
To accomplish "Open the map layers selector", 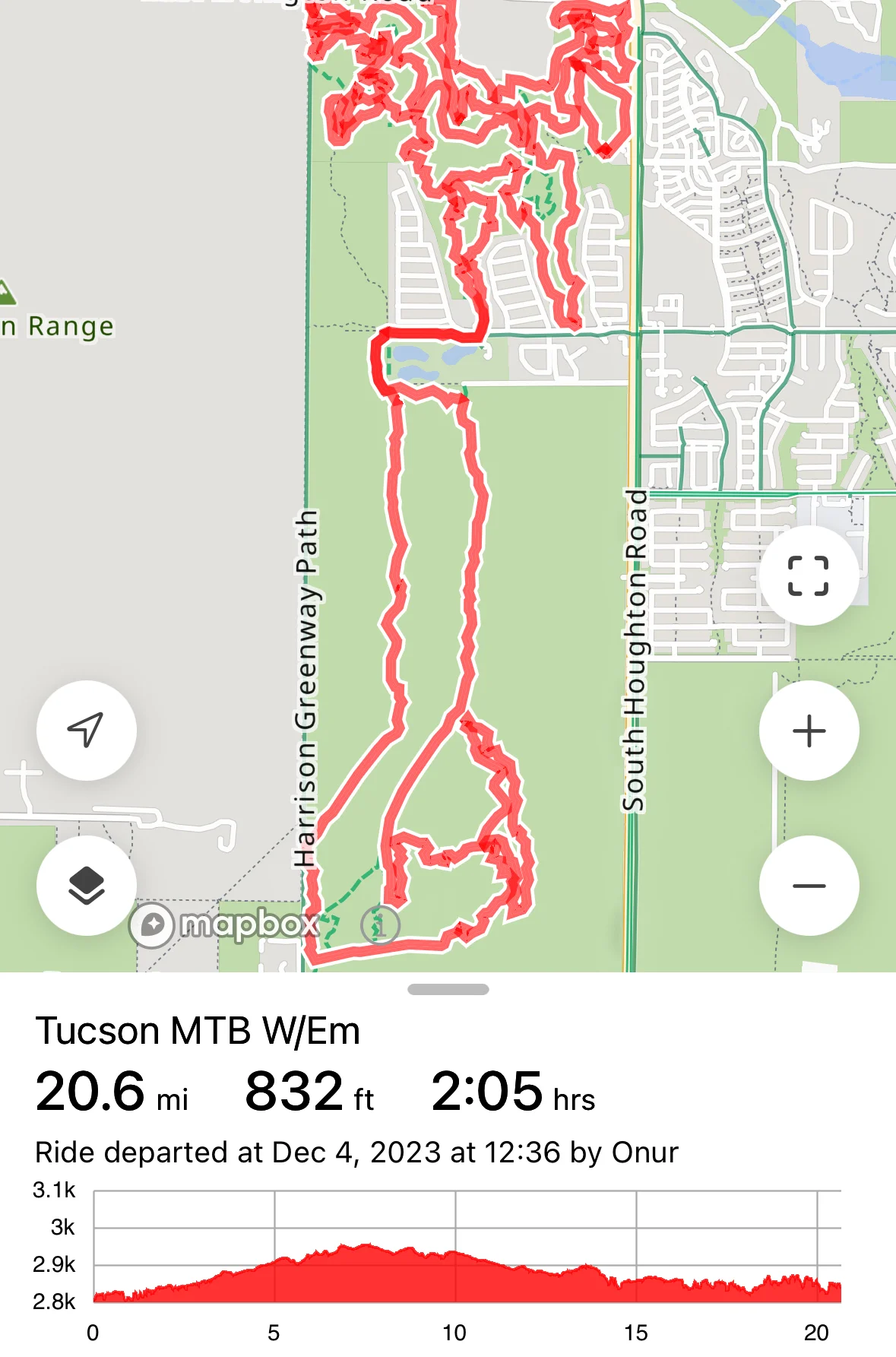I will [x=86, y=885].
